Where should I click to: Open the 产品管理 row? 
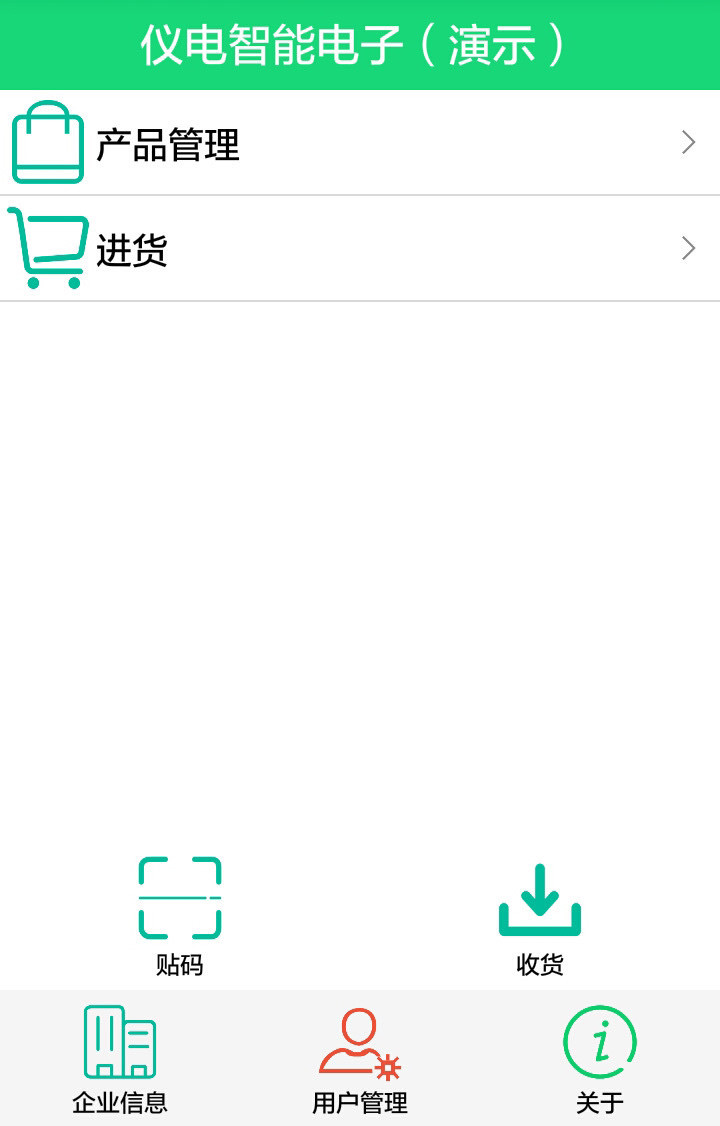360,143
